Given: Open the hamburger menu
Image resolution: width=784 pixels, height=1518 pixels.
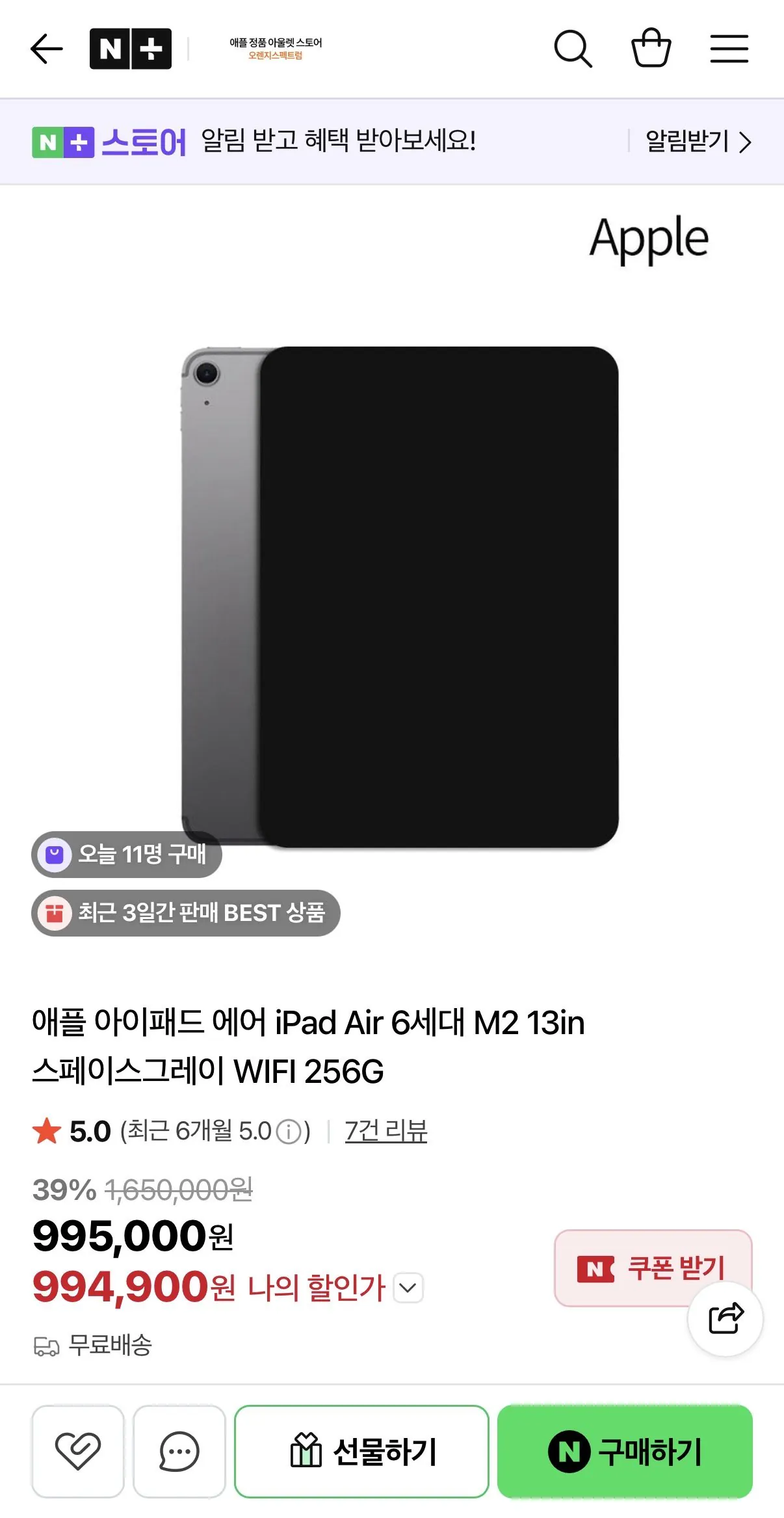Looking at the screenshot, I should pyautogui.click(x=729, y=48).
